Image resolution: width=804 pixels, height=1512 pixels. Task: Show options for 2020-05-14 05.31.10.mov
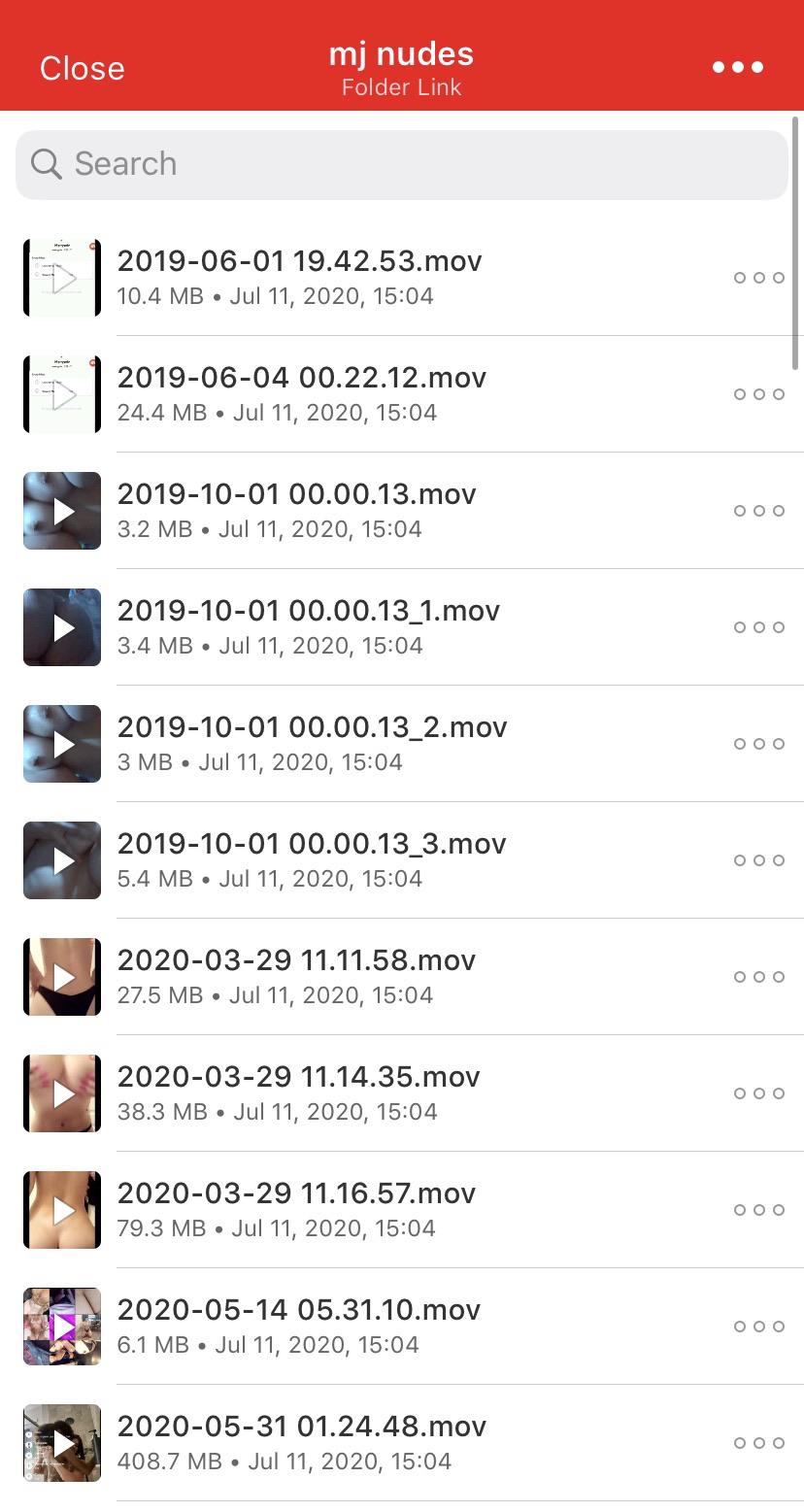coord(758,1327)
